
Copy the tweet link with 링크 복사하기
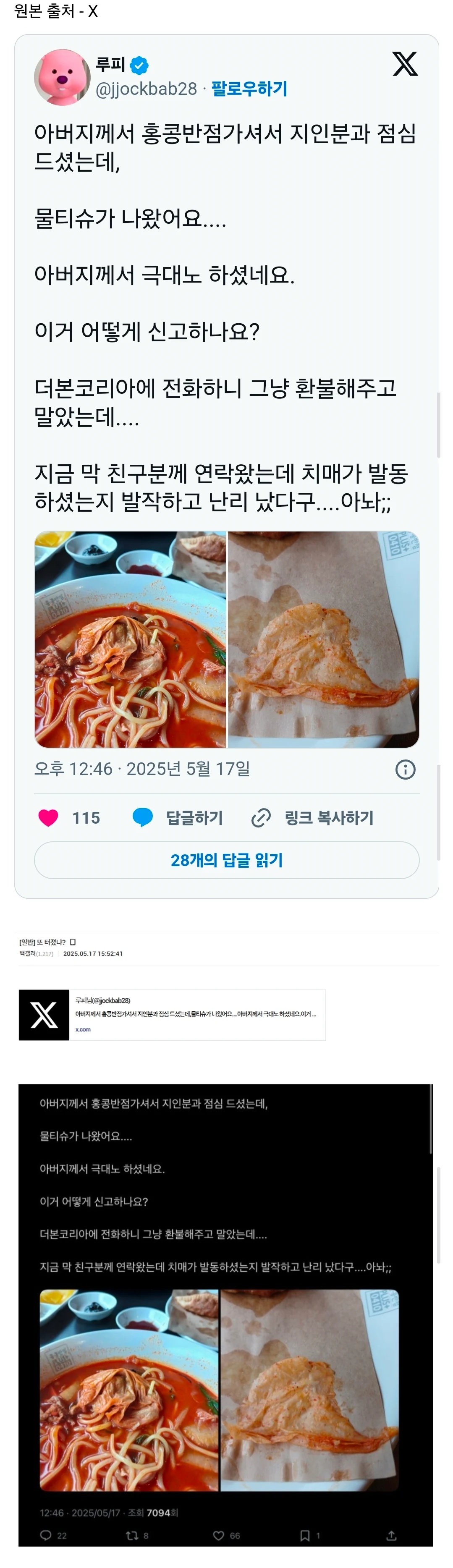313,817
